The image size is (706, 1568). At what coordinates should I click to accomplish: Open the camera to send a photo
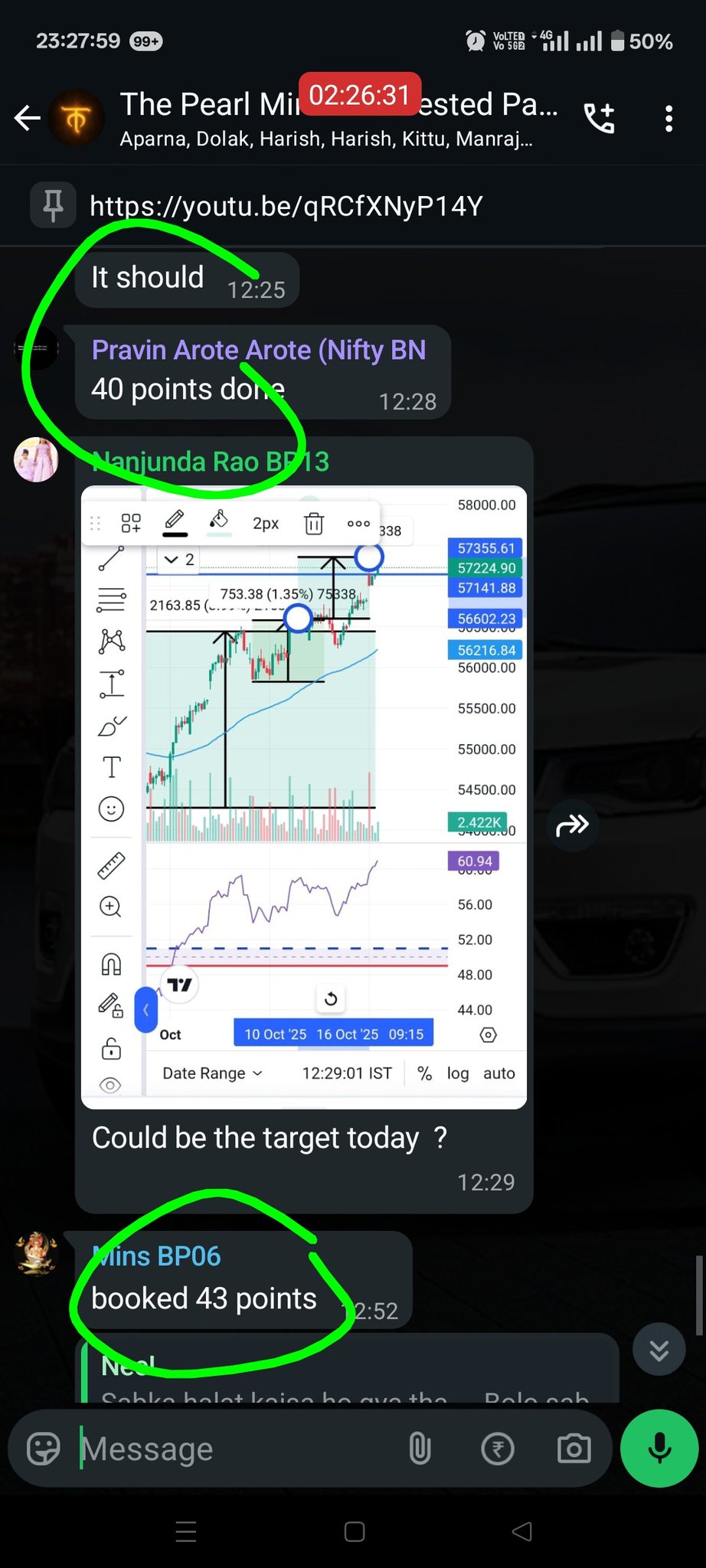click(574, 1449)
